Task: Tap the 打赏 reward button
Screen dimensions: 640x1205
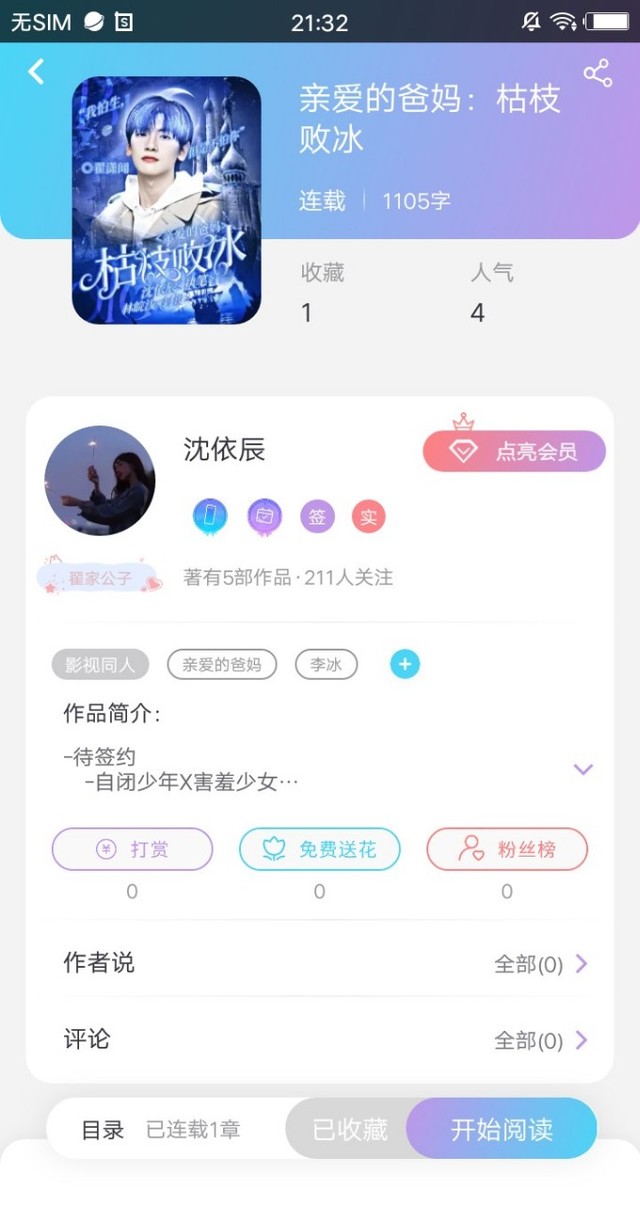Action: (132, 850)
